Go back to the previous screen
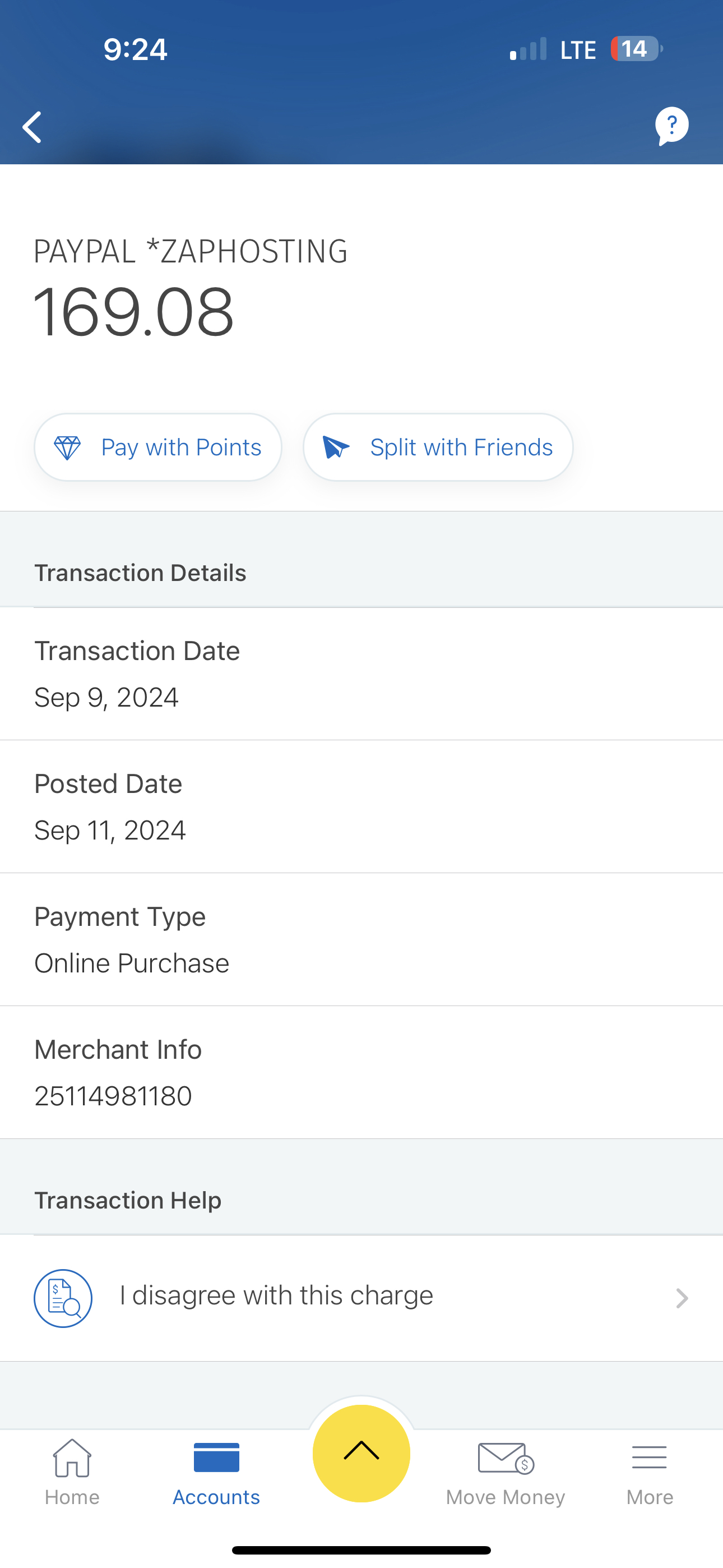Viewport: 723px width, 1568px height. pos(33,127)
